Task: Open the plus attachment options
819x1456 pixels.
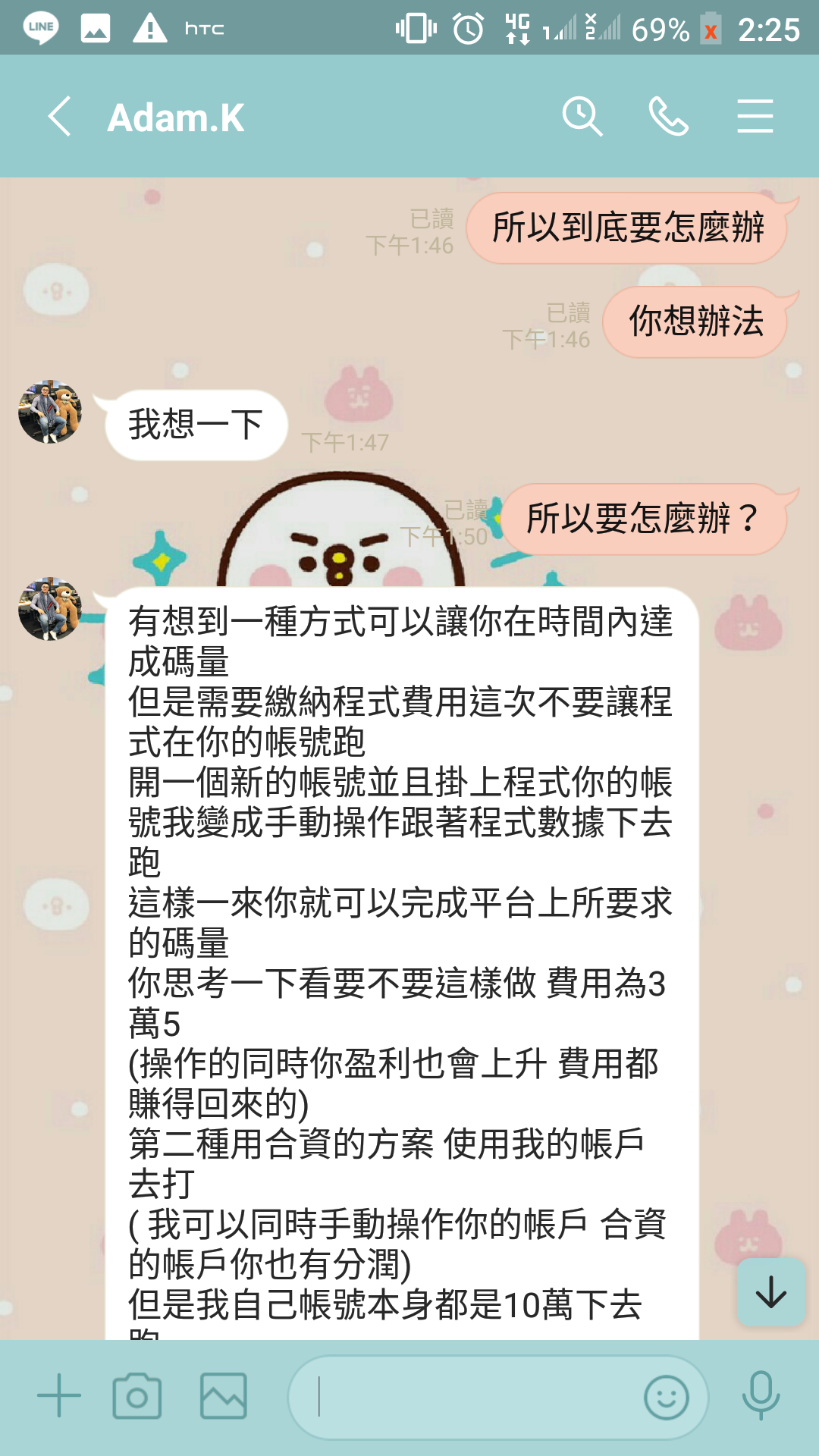Action: tap(59, 1395)
